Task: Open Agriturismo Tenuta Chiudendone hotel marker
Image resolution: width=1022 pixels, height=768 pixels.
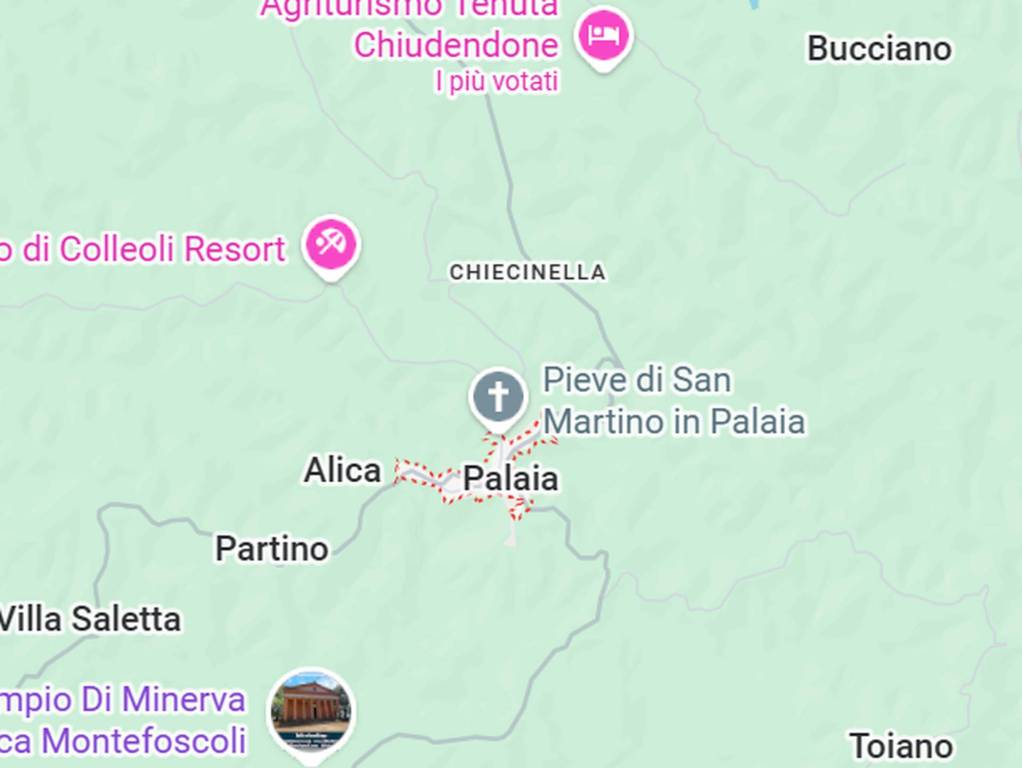Action: pyautogui.click(x=603, y=37)
